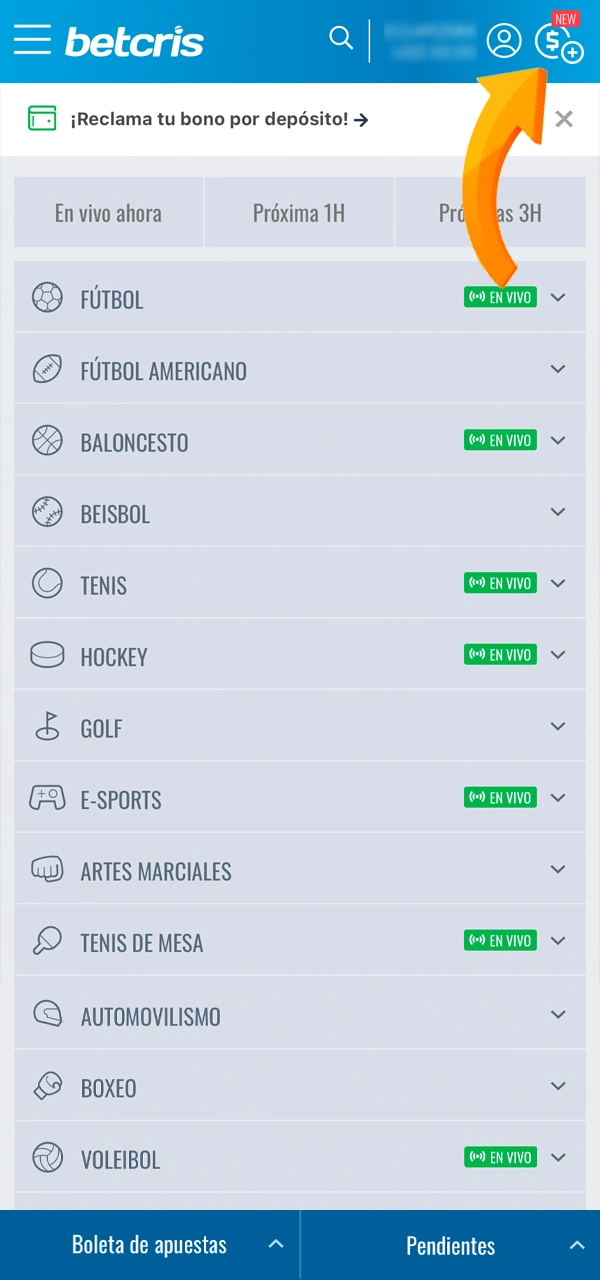Expand the Hockey category
The height and width of the screenshot is (1280, 600).
coord(300,656)
